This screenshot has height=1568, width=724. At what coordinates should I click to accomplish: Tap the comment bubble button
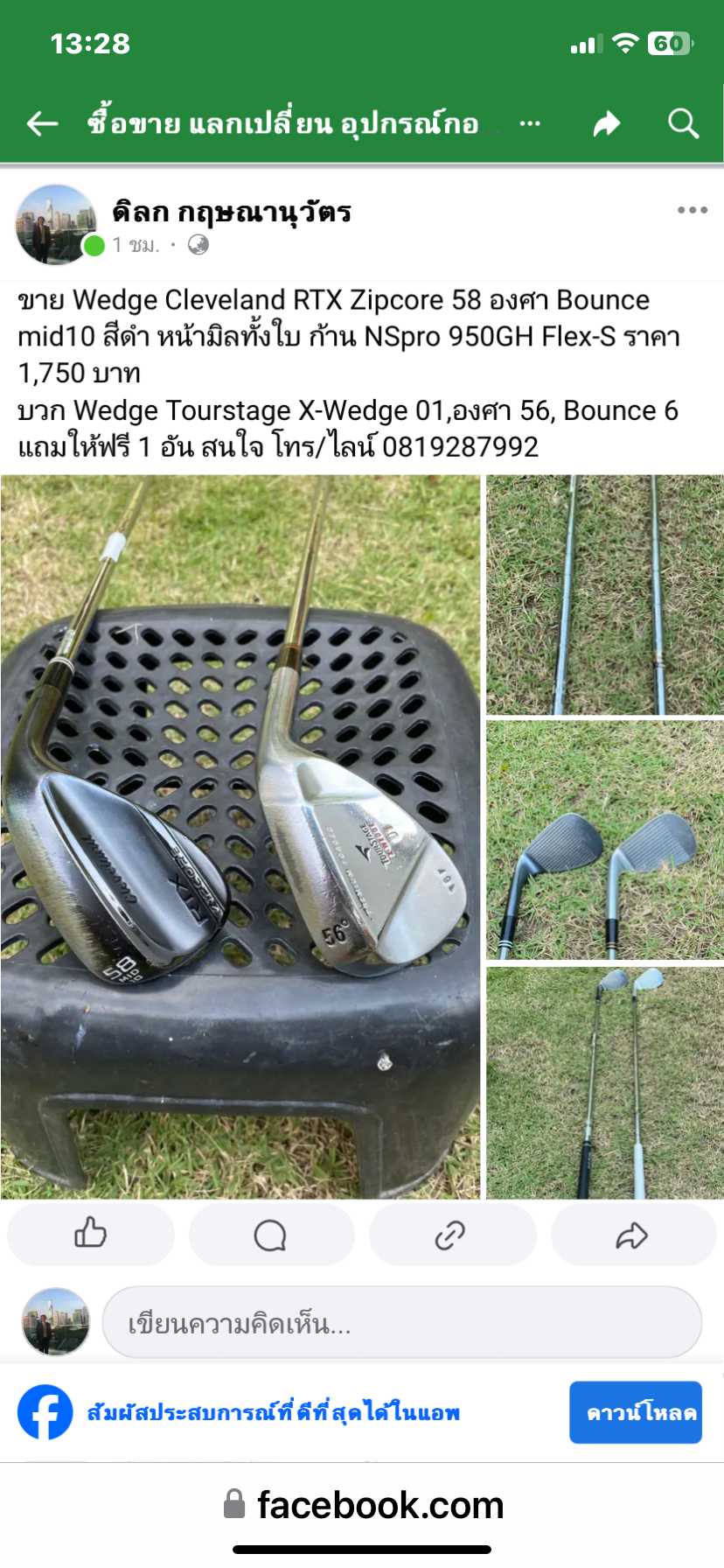tap(270, 1234)
